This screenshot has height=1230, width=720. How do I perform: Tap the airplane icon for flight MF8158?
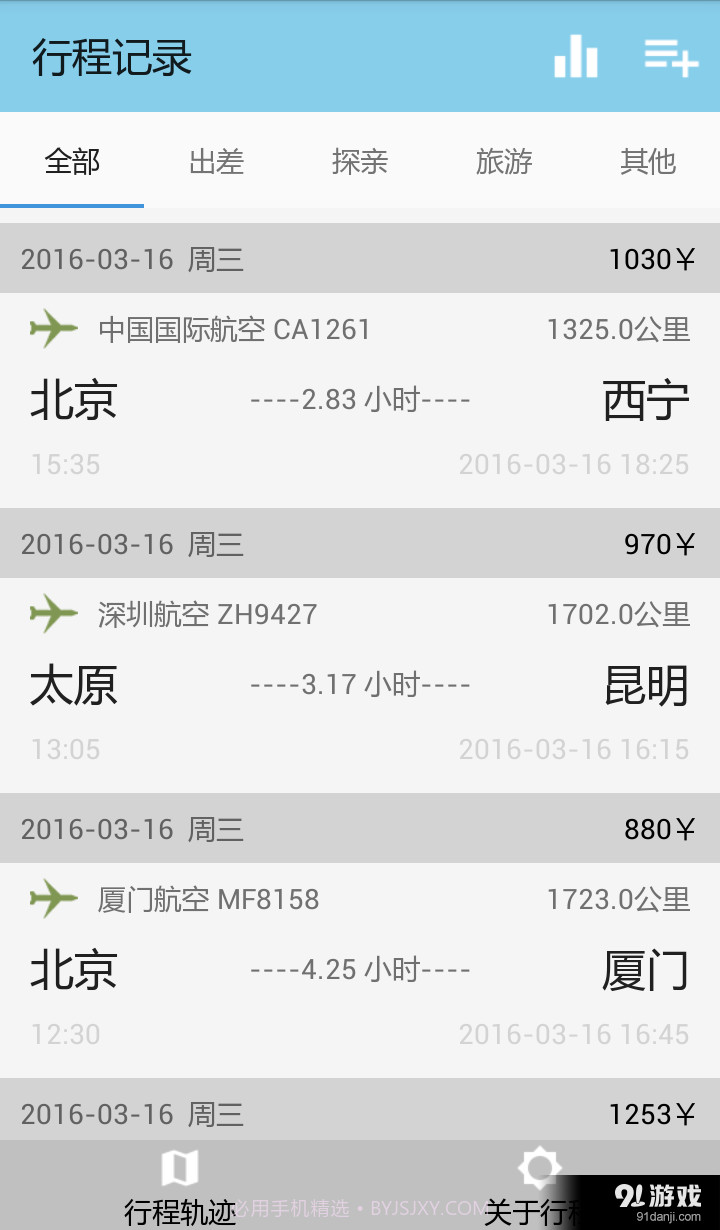point(55,898)
